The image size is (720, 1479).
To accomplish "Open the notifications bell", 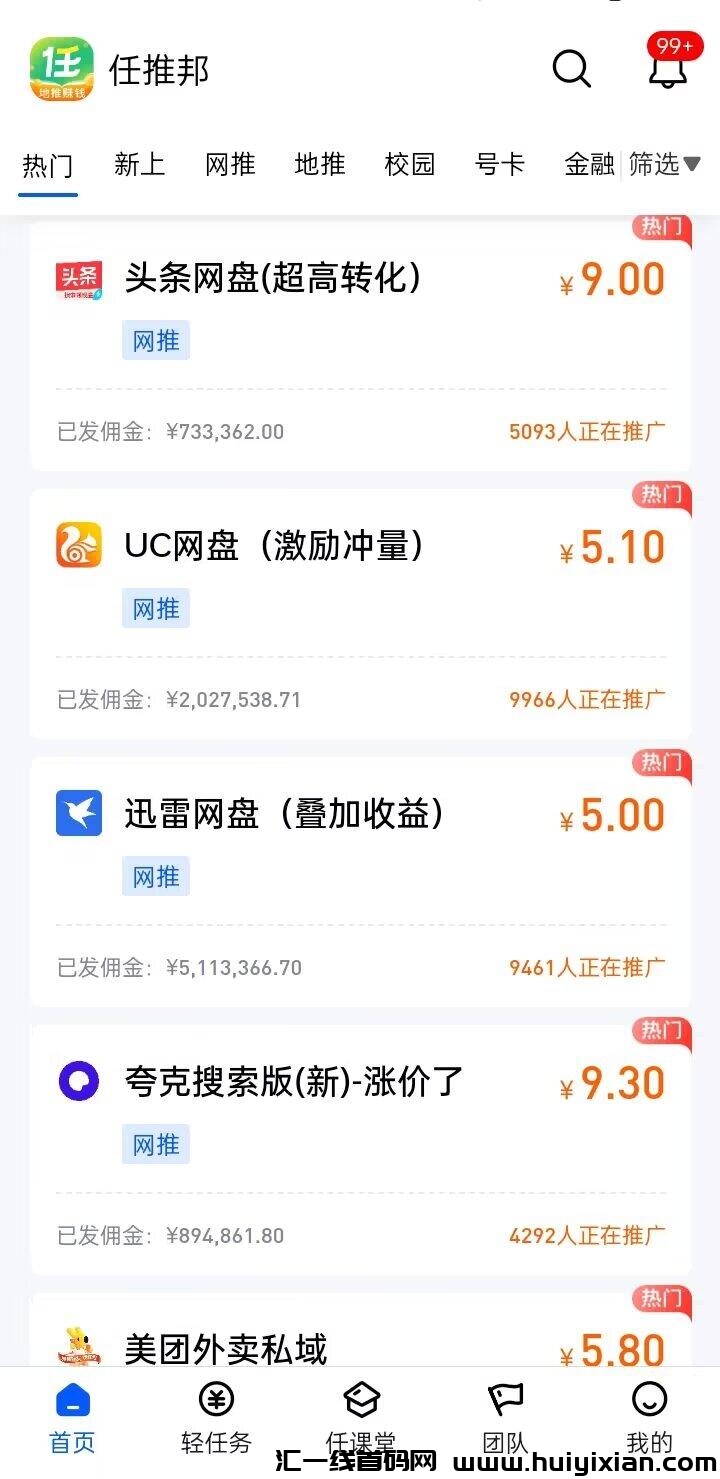I will (x=667, y=68).
